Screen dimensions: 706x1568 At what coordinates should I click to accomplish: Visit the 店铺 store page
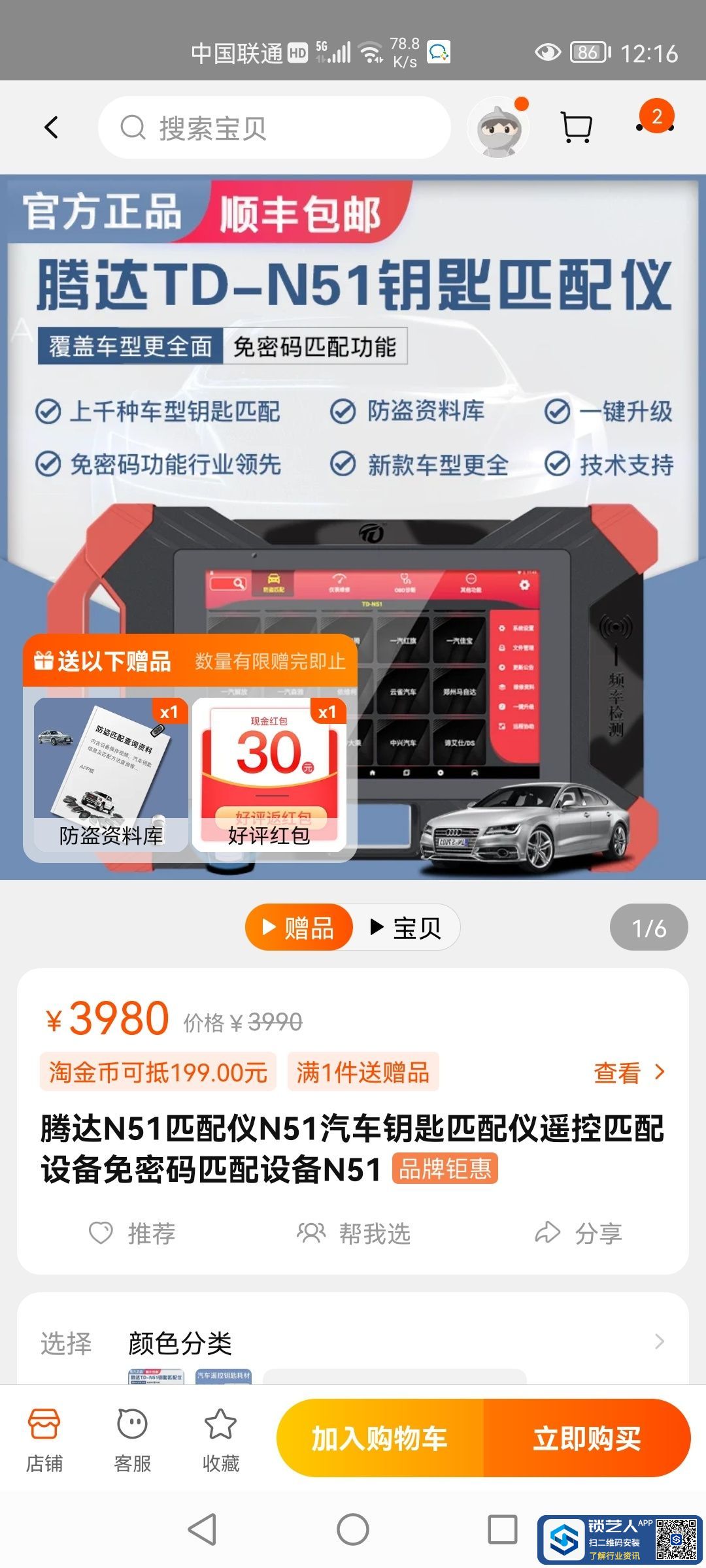click(x=44, y=1439)
